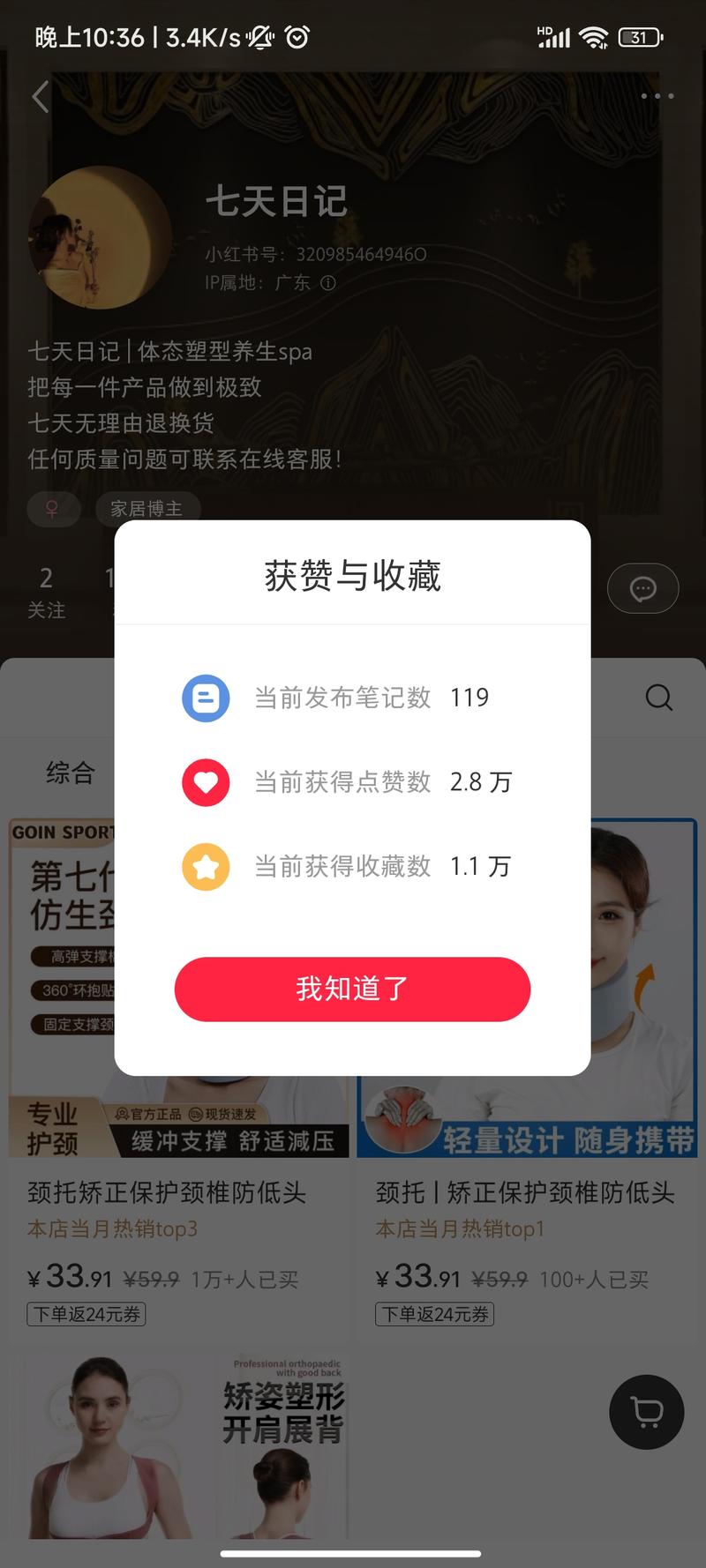Switch to the 综合 tab
Screen dimensions: 706x1568
tap(71, 773)
